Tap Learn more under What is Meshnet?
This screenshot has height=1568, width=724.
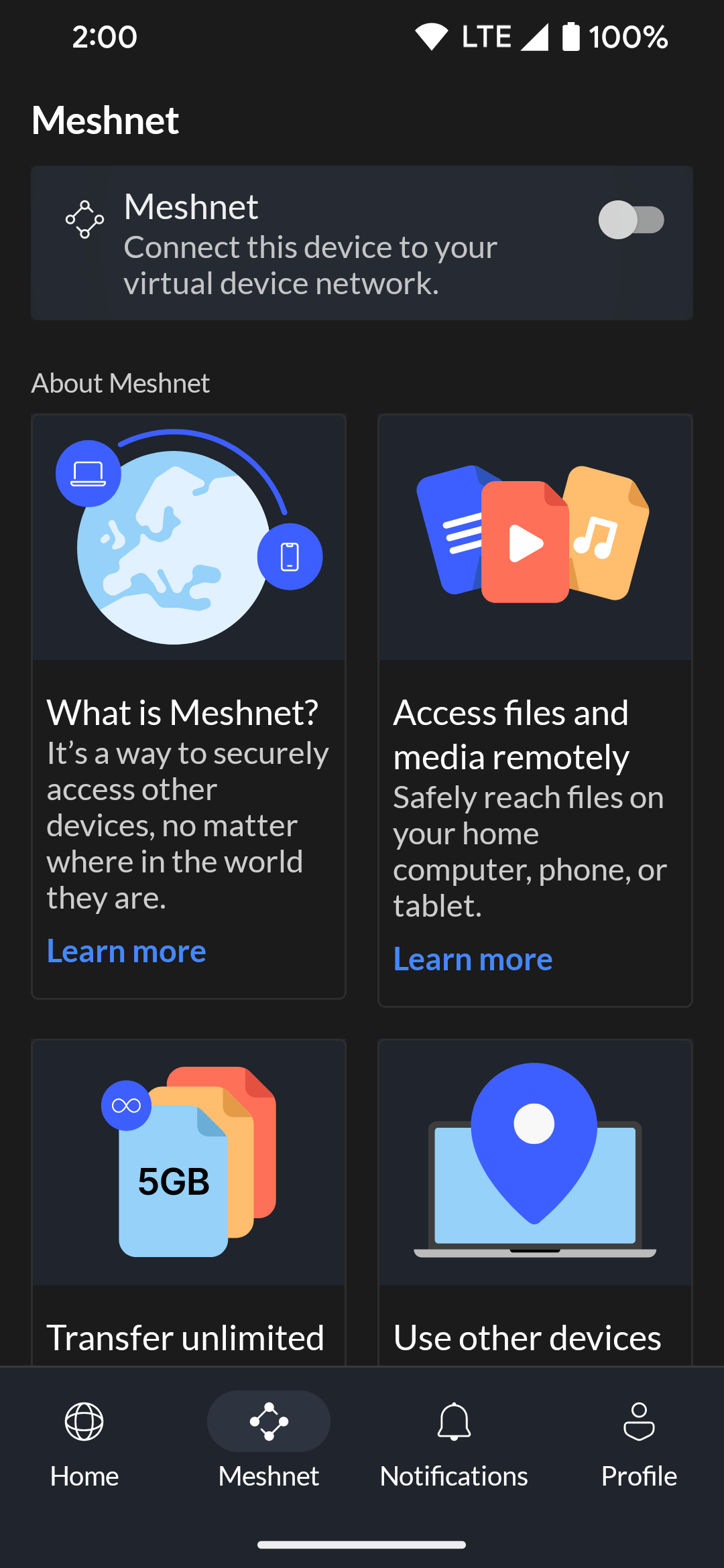pyautogui.click(x=126, y=951)
